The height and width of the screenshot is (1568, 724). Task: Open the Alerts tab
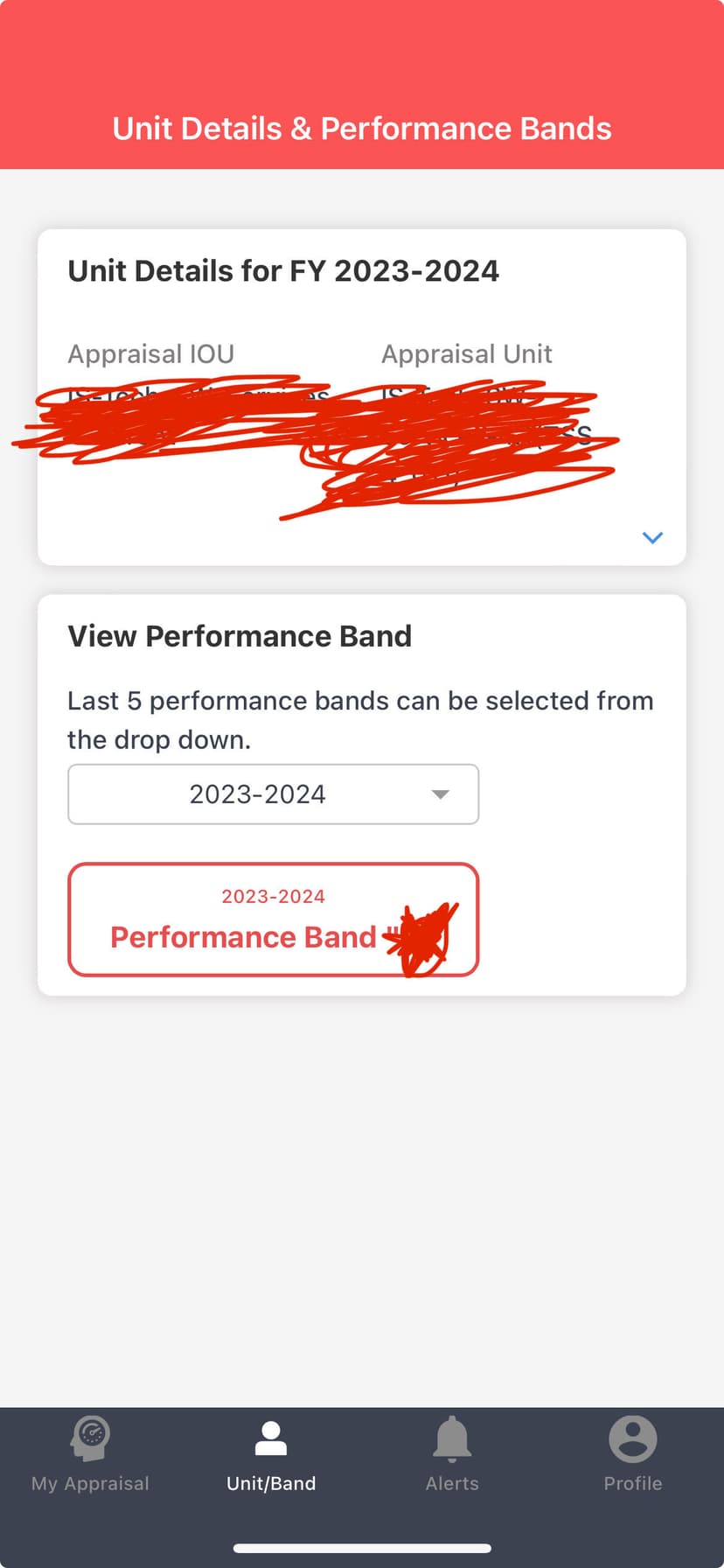point(452,1455)
